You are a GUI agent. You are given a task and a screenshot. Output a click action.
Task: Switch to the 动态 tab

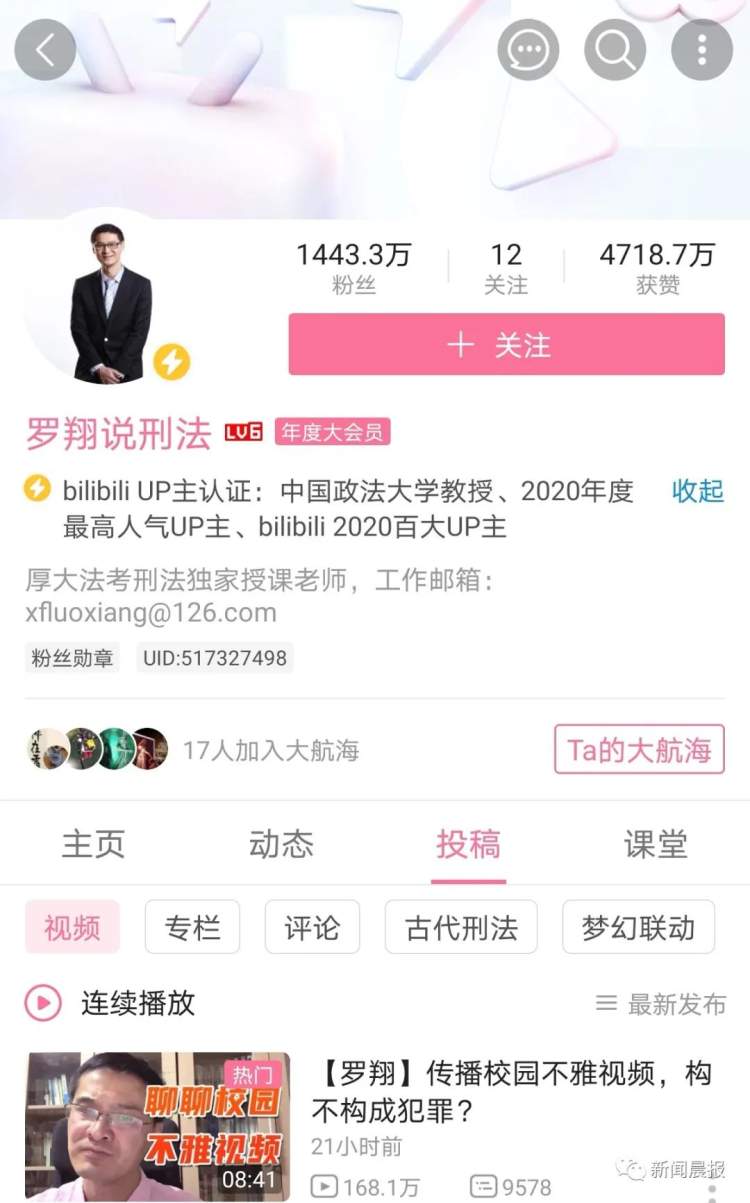pos(281,844)
